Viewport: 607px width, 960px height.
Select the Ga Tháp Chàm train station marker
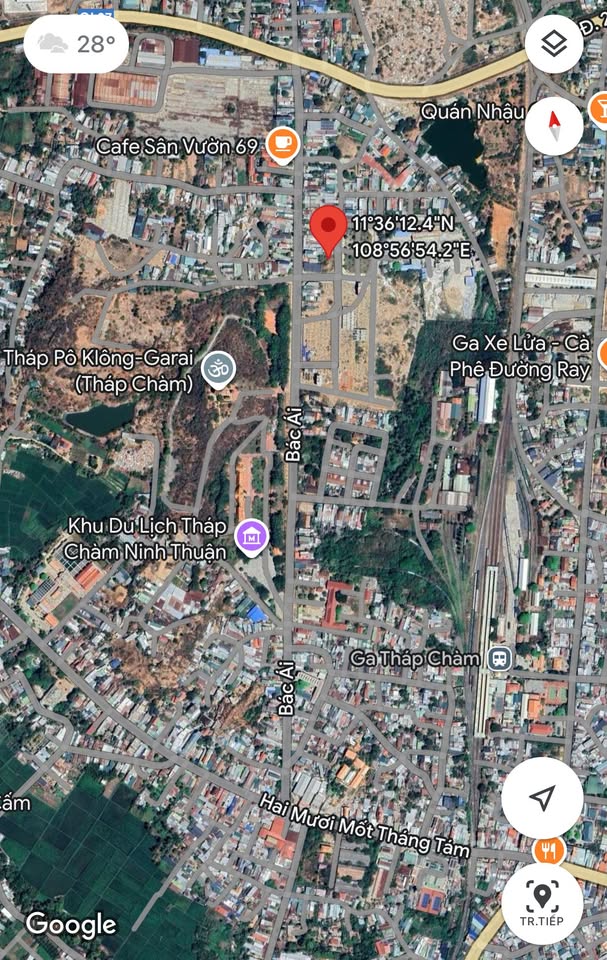click(x=499, y=659)
